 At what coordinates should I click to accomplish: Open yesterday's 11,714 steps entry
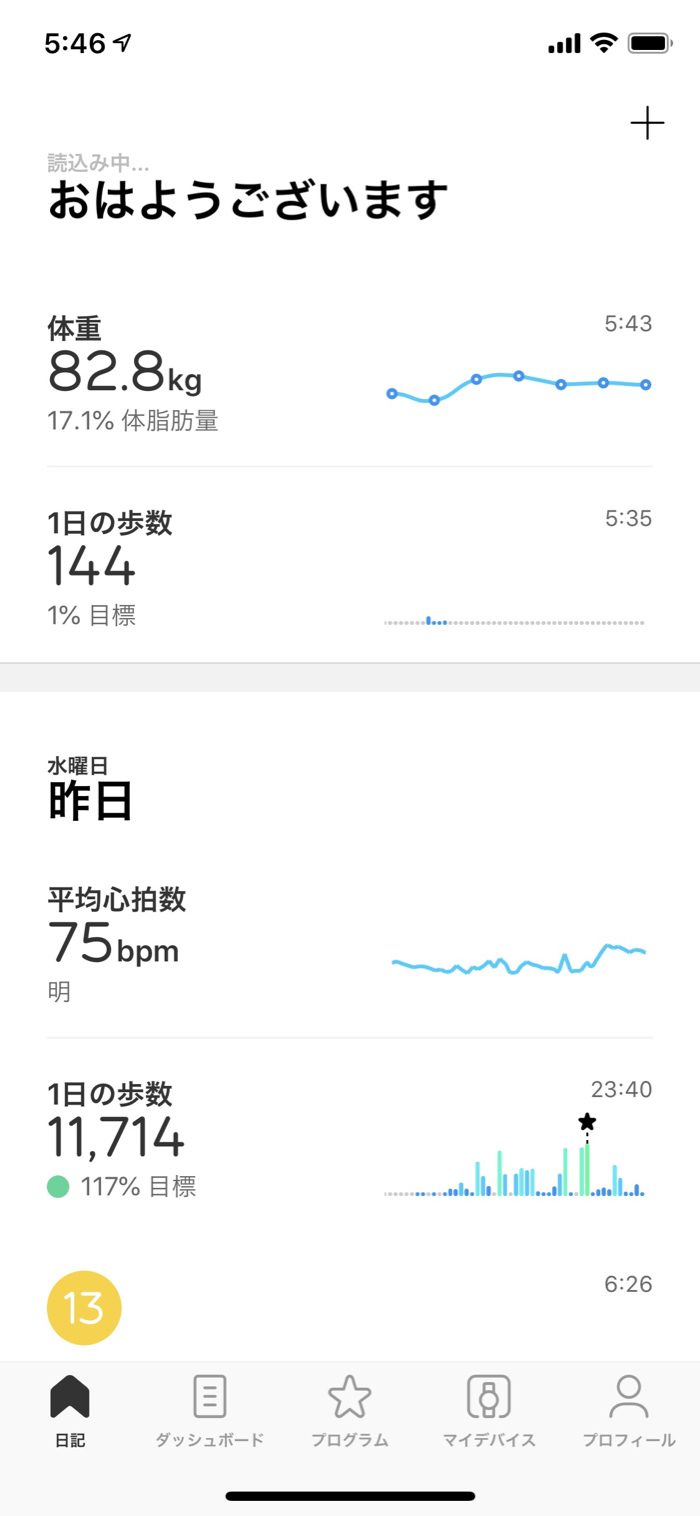point(349,1139)
